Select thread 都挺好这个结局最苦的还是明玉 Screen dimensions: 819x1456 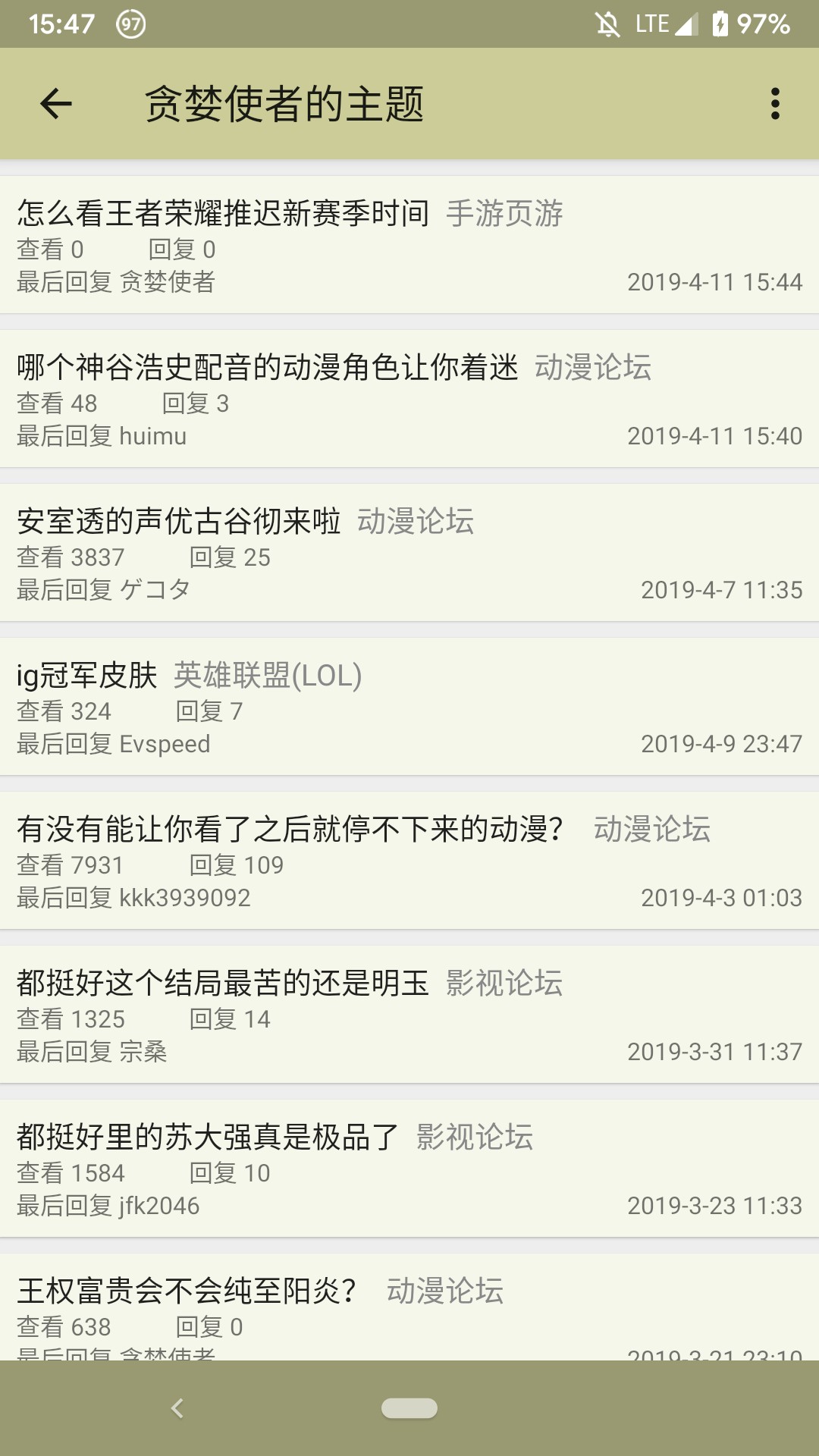click(223, 984)
